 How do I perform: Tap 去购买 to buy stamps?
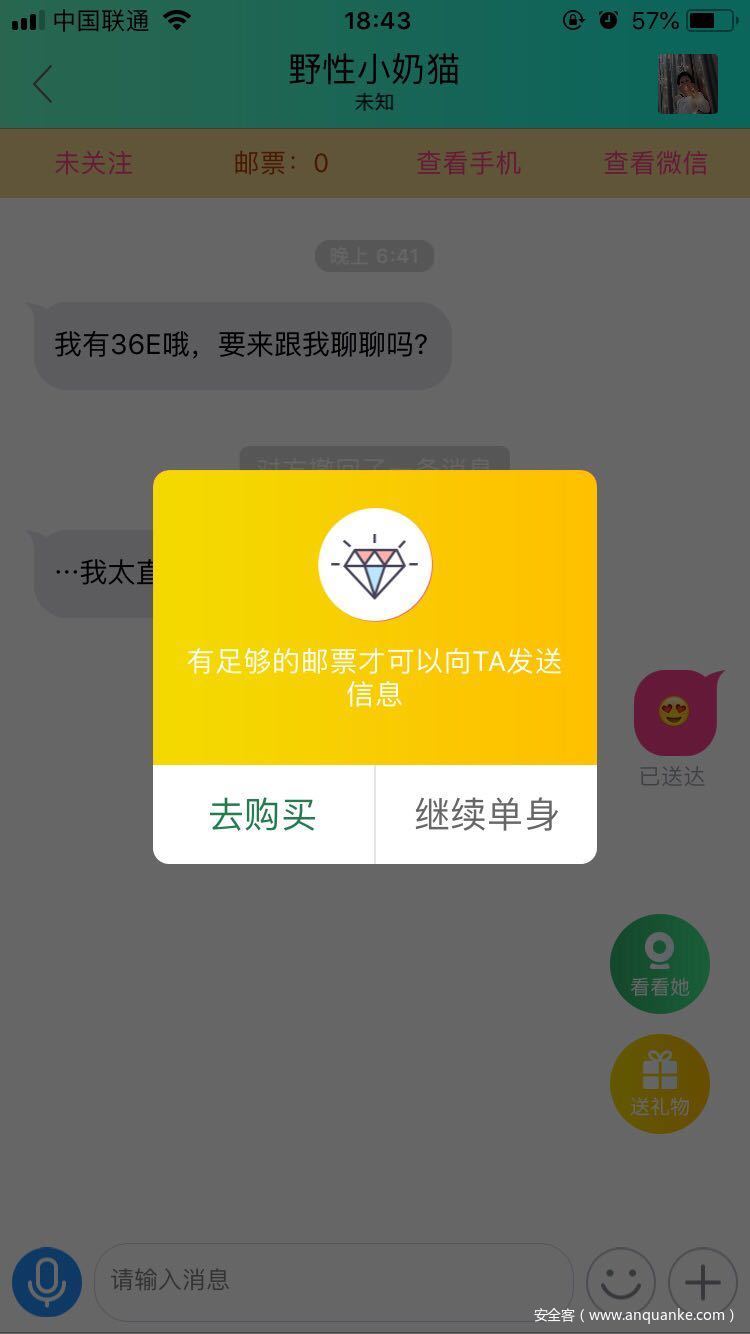pos(263,815)
